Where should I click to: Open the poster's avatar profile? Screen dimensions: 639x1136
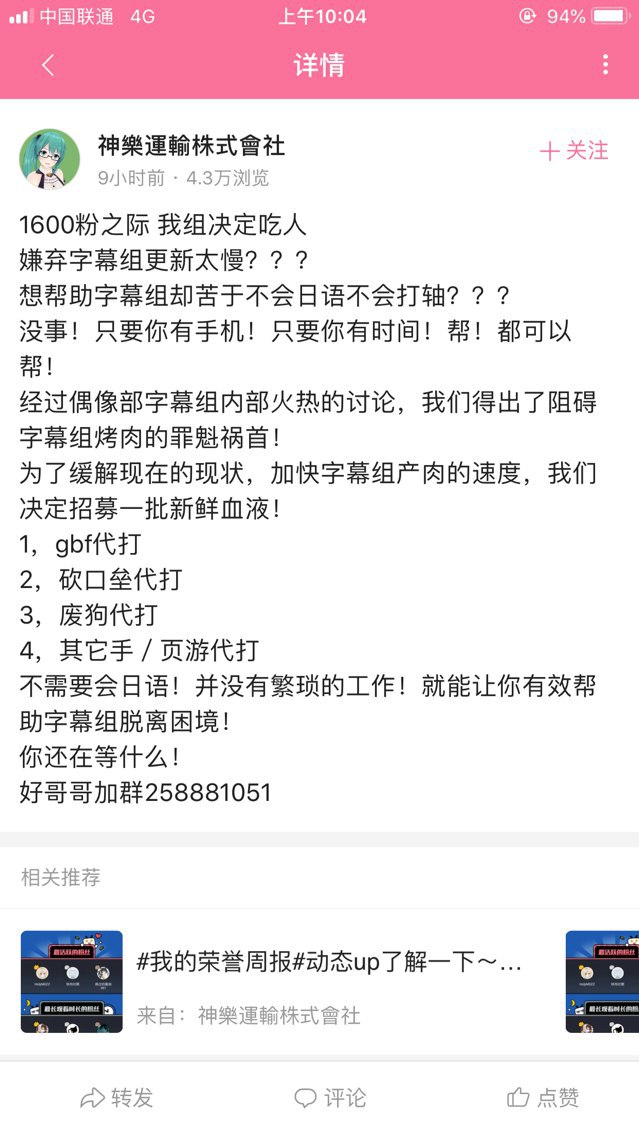coord(50,159)
